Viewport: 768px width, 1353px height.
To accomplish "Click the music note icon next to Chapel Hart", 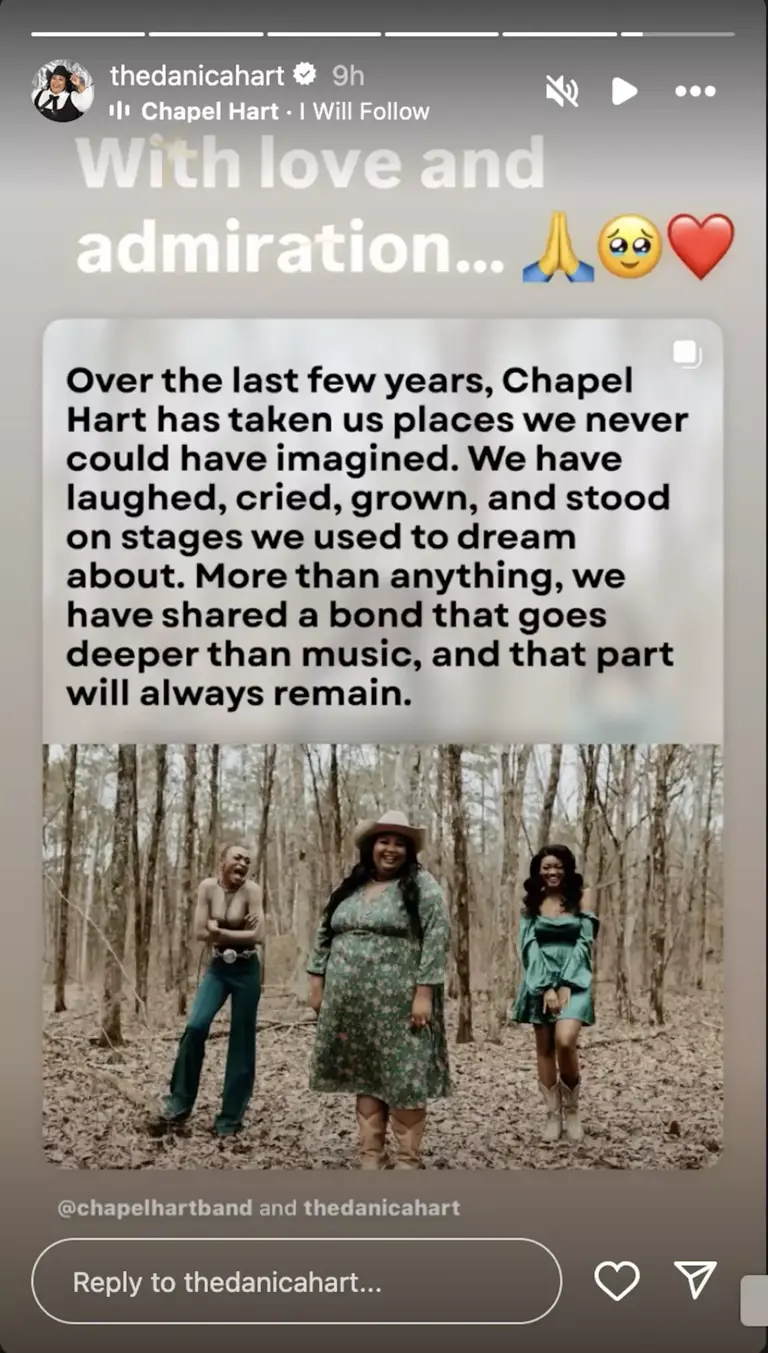I will click(x=121, y=111).
